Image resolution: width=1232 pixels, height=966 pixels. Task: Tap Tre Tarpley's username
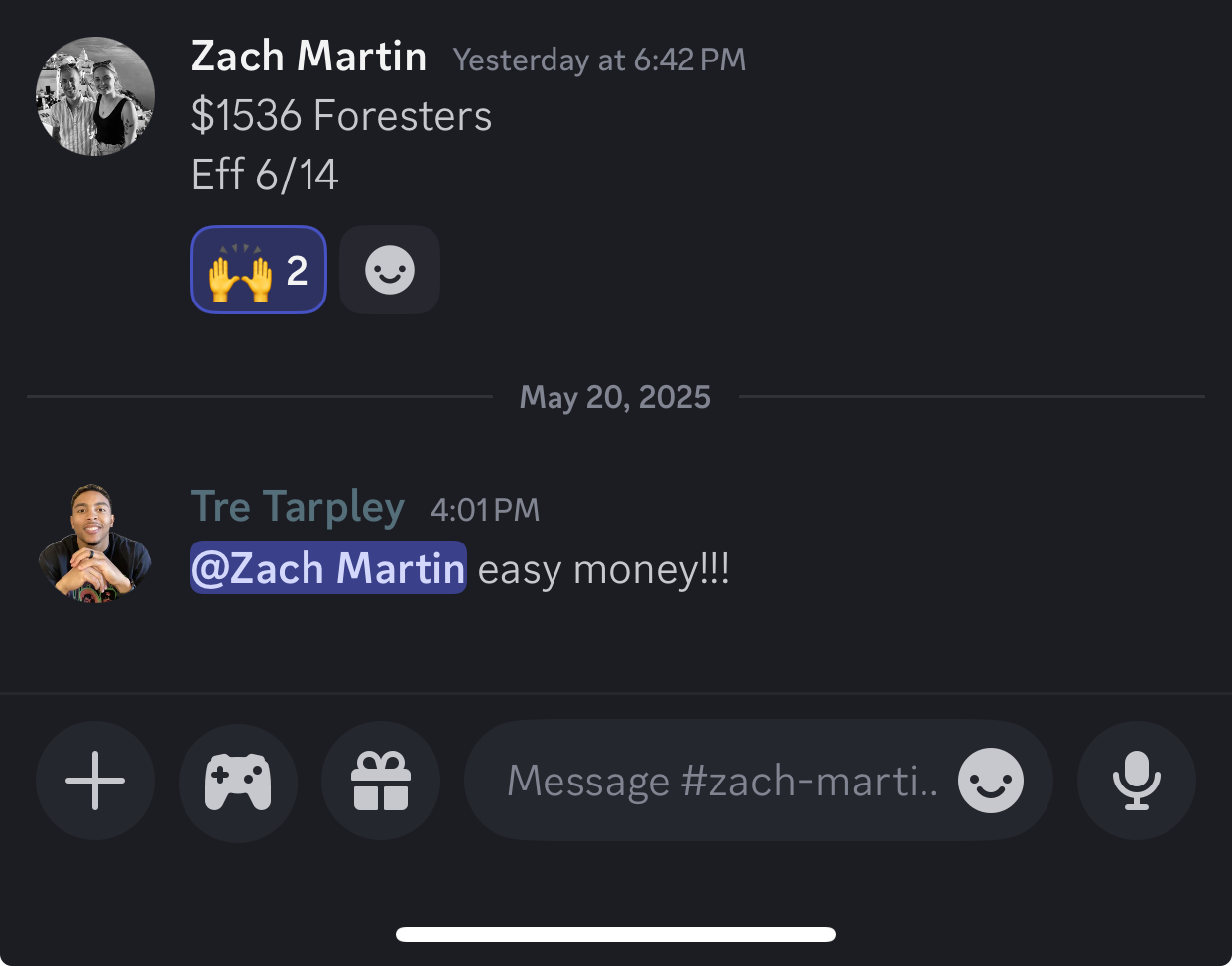pyautogui.click(x=298, y=507)
